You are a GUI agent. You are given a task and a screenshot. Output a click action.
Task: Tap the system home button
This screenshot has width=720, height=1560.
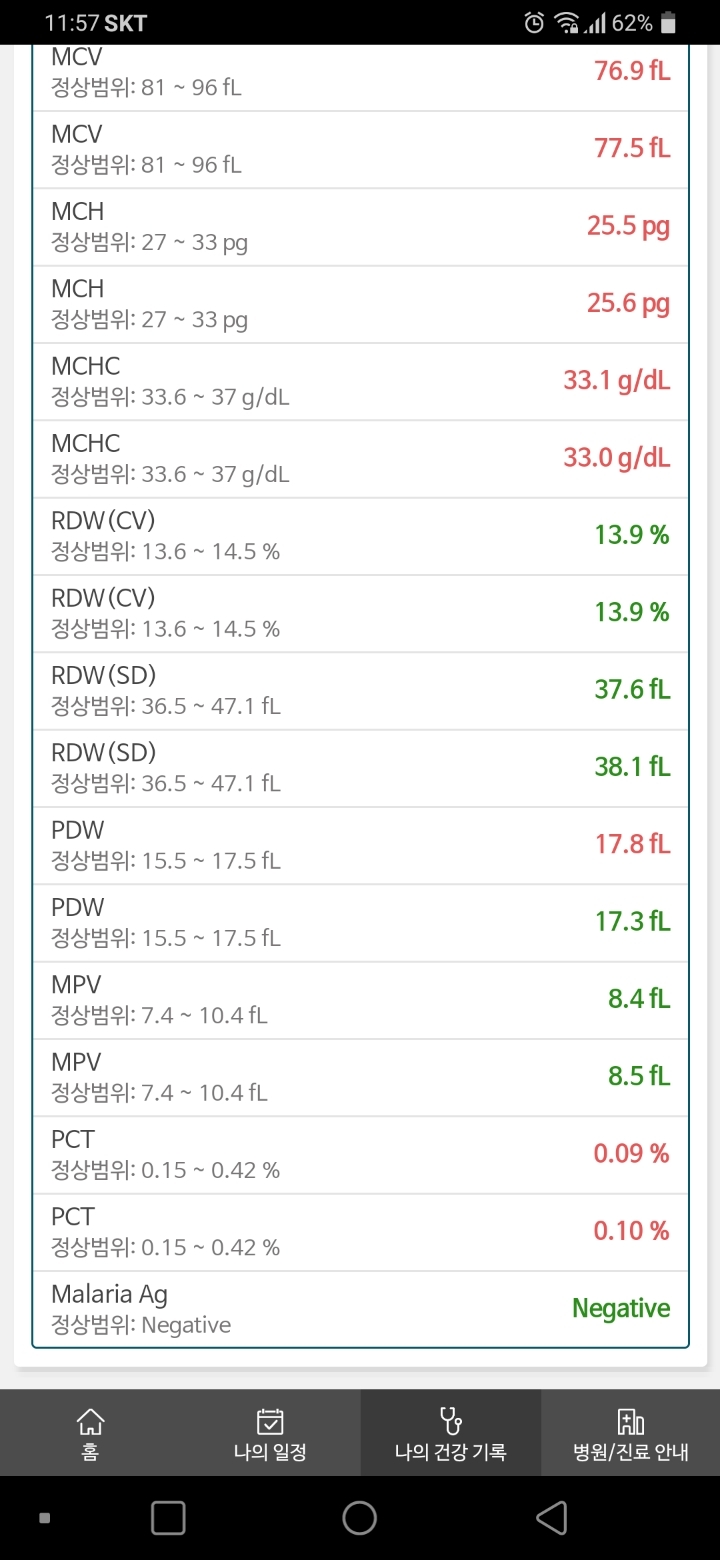(x=359, y=1518)
